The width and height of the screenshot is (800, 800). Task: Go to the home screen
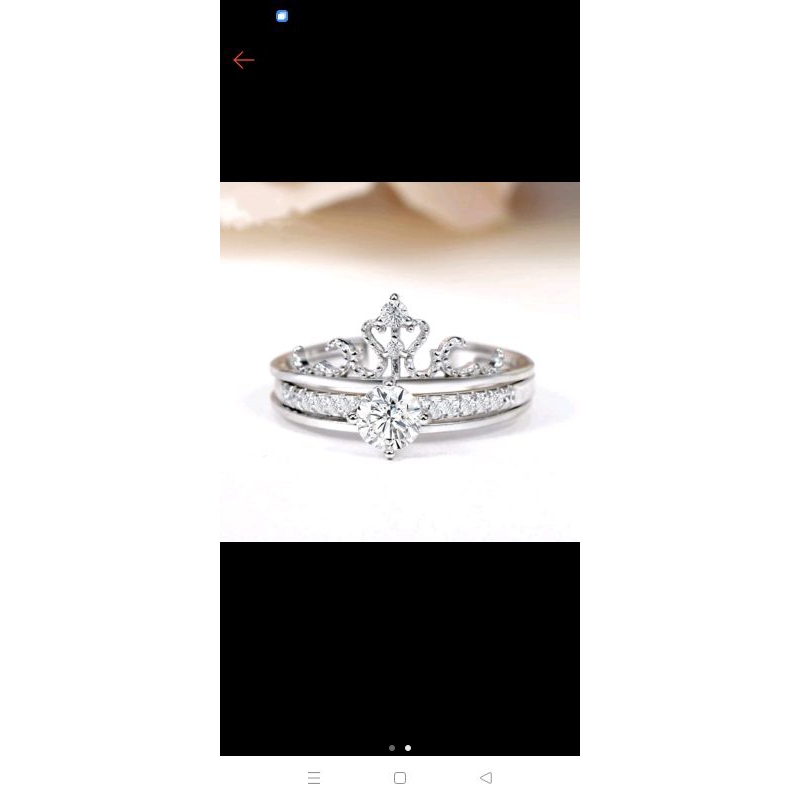400,778
